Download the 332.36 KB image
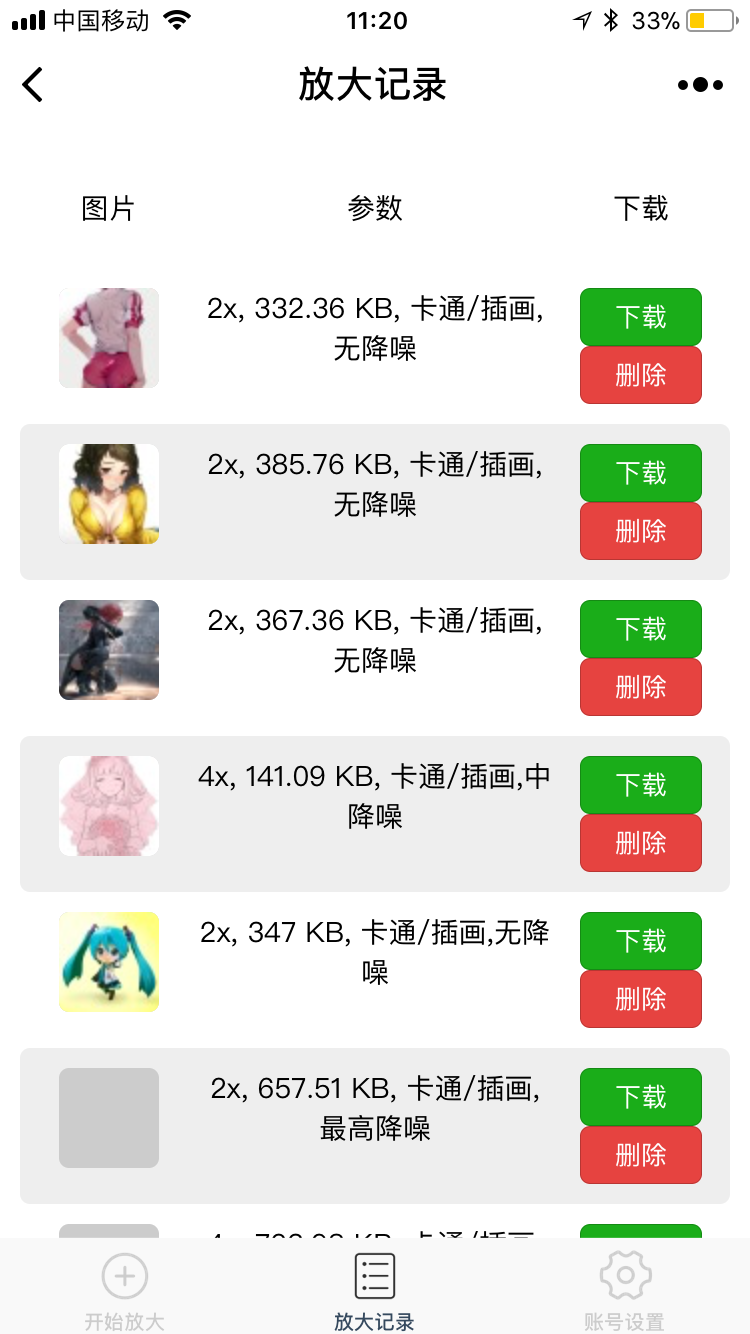 pyautogui.click(x=641, y=317)
